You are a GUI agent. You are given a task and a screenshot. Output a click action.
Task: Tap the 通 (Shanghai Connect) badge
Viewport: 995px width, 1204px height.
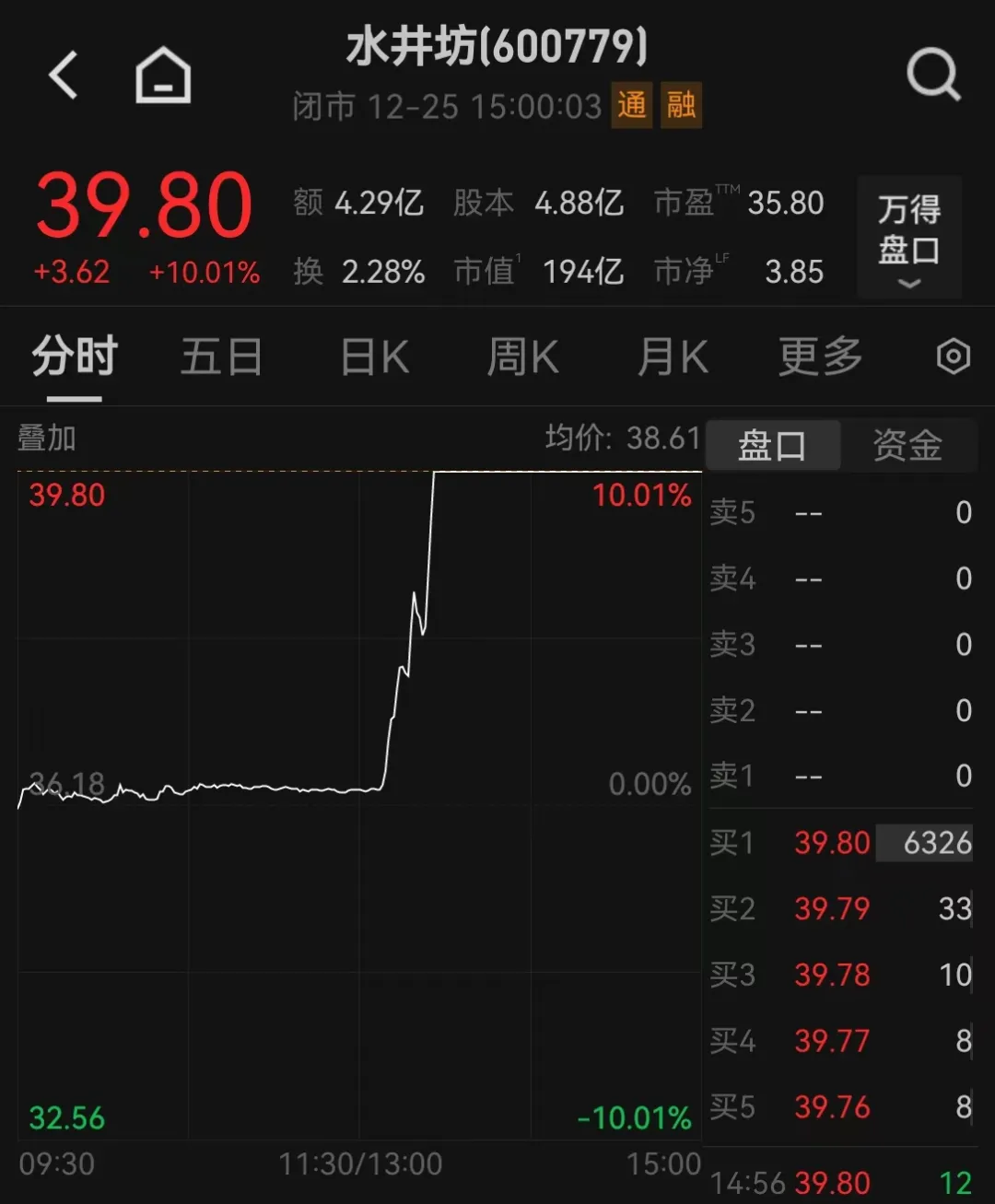tap(633, 105)
